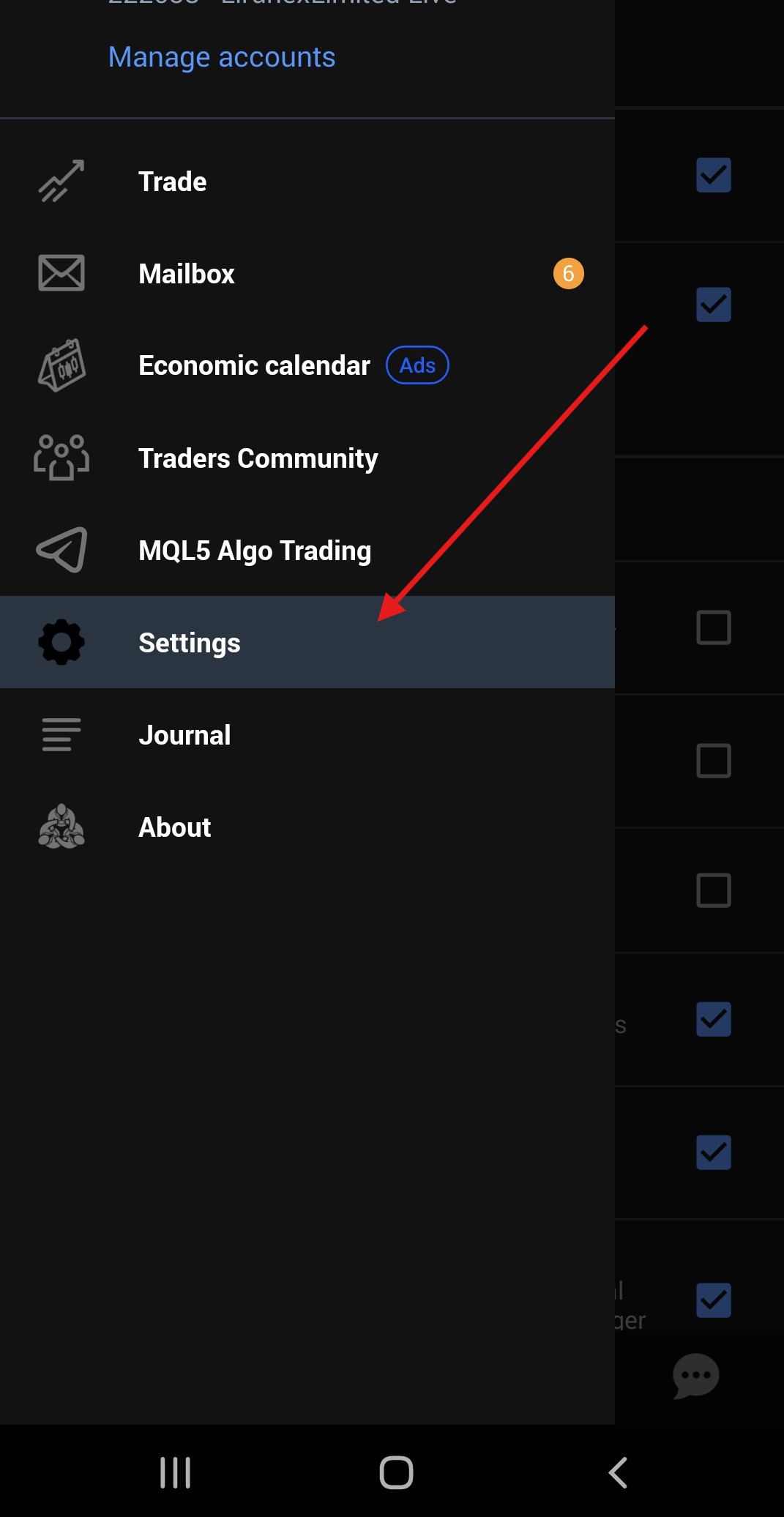The width and height of the screenshot is (784, 1517).
Task: Open the Manage accounts link
Action: (x=222, y=57)
